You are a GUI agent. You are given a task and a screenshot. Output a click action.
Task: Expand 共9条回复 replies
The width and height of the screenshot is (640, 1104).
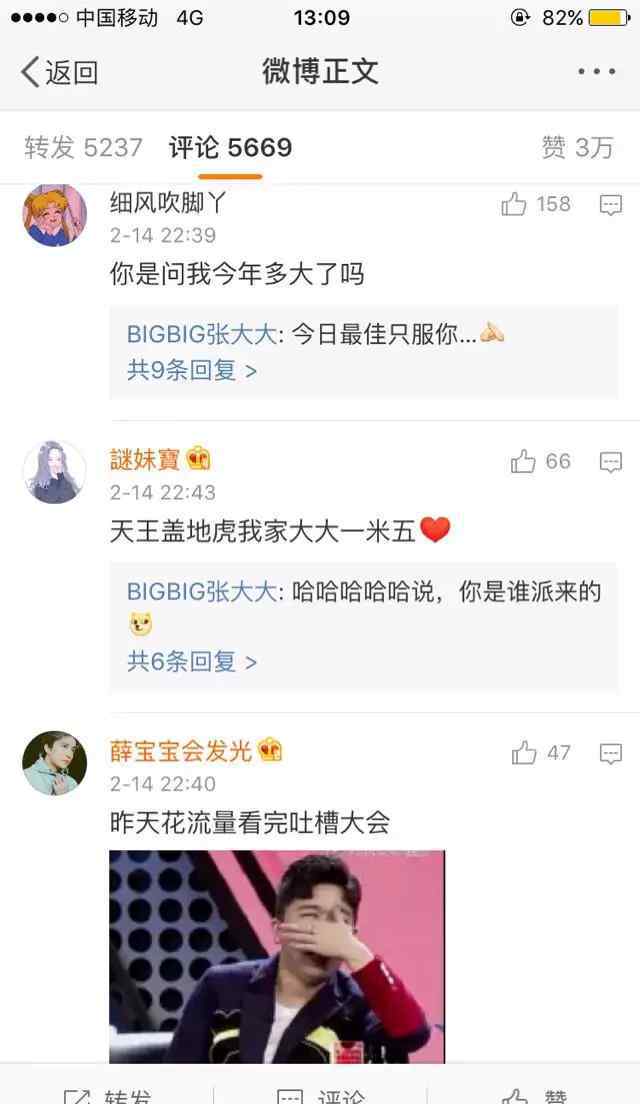(x=192, y=370)
